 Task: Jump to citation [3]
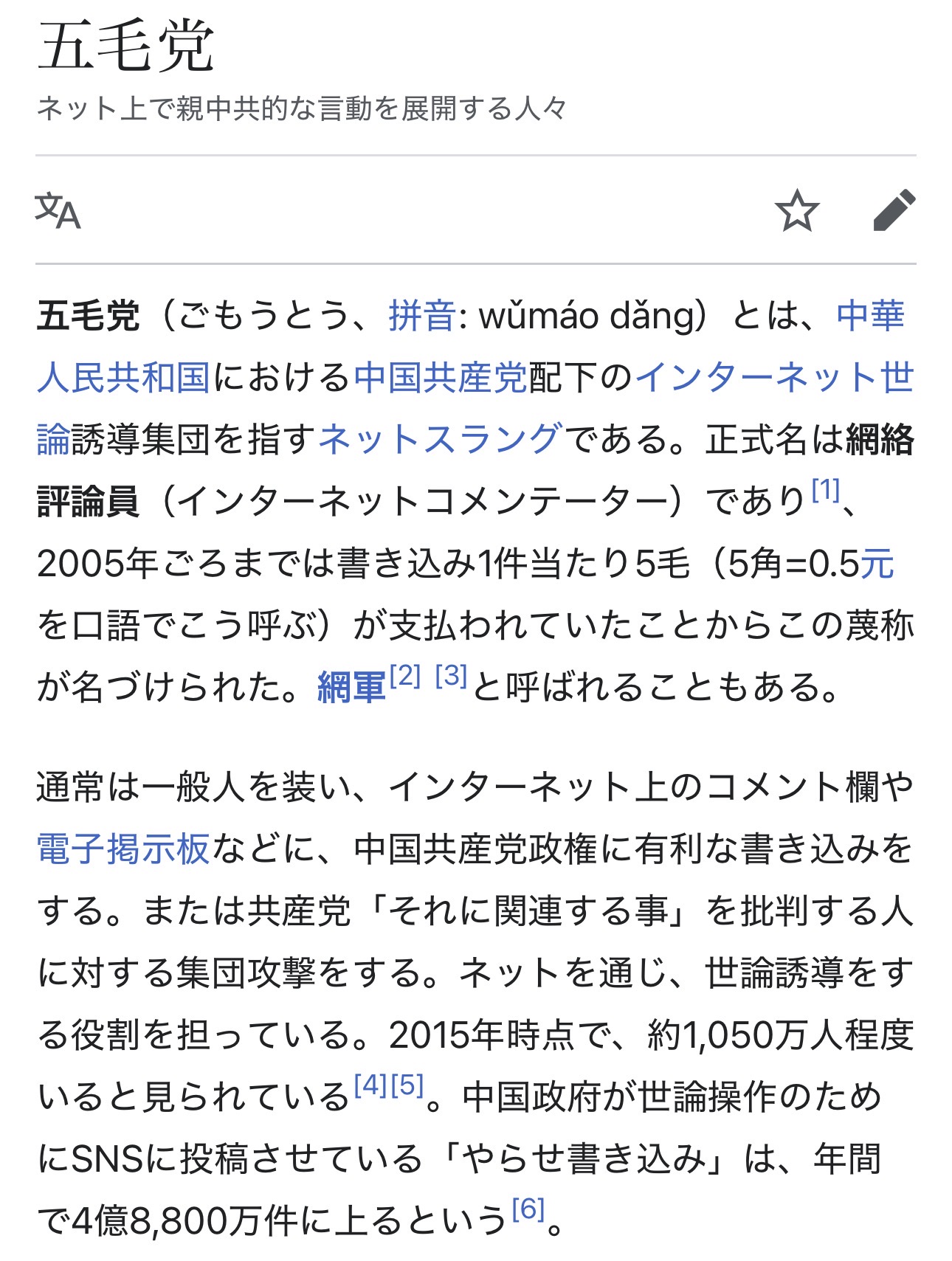click(451, 675)
